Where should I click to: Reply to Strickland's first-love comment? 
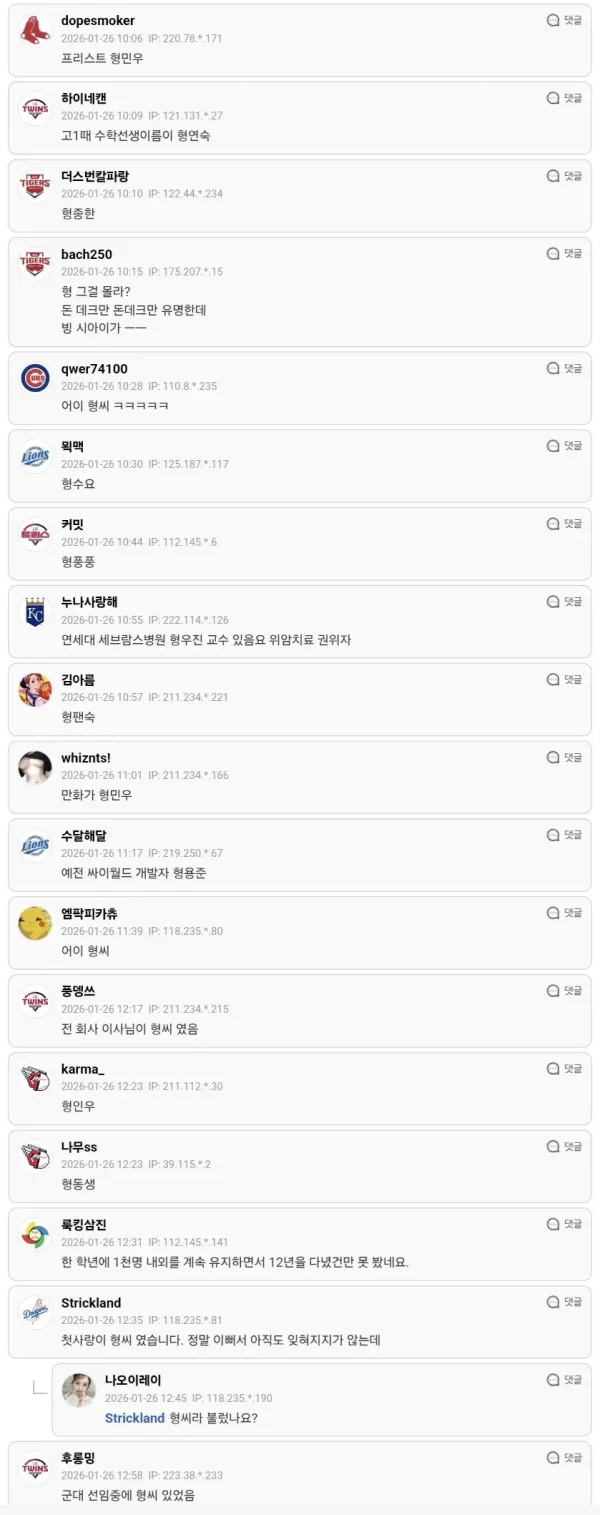pos(565,1302)
